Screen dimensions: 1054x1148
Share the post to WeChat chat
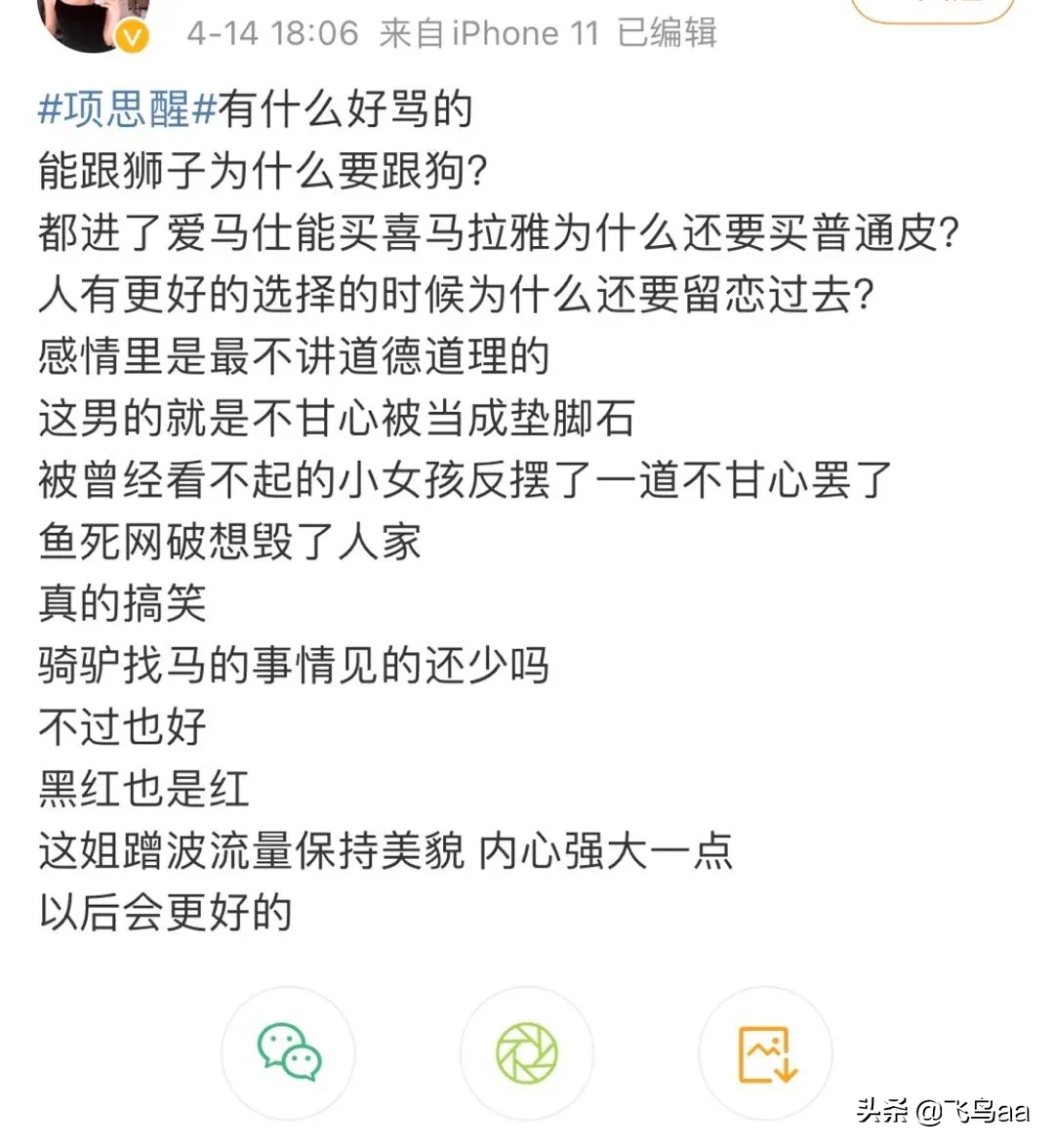(x=289, y=1053)
